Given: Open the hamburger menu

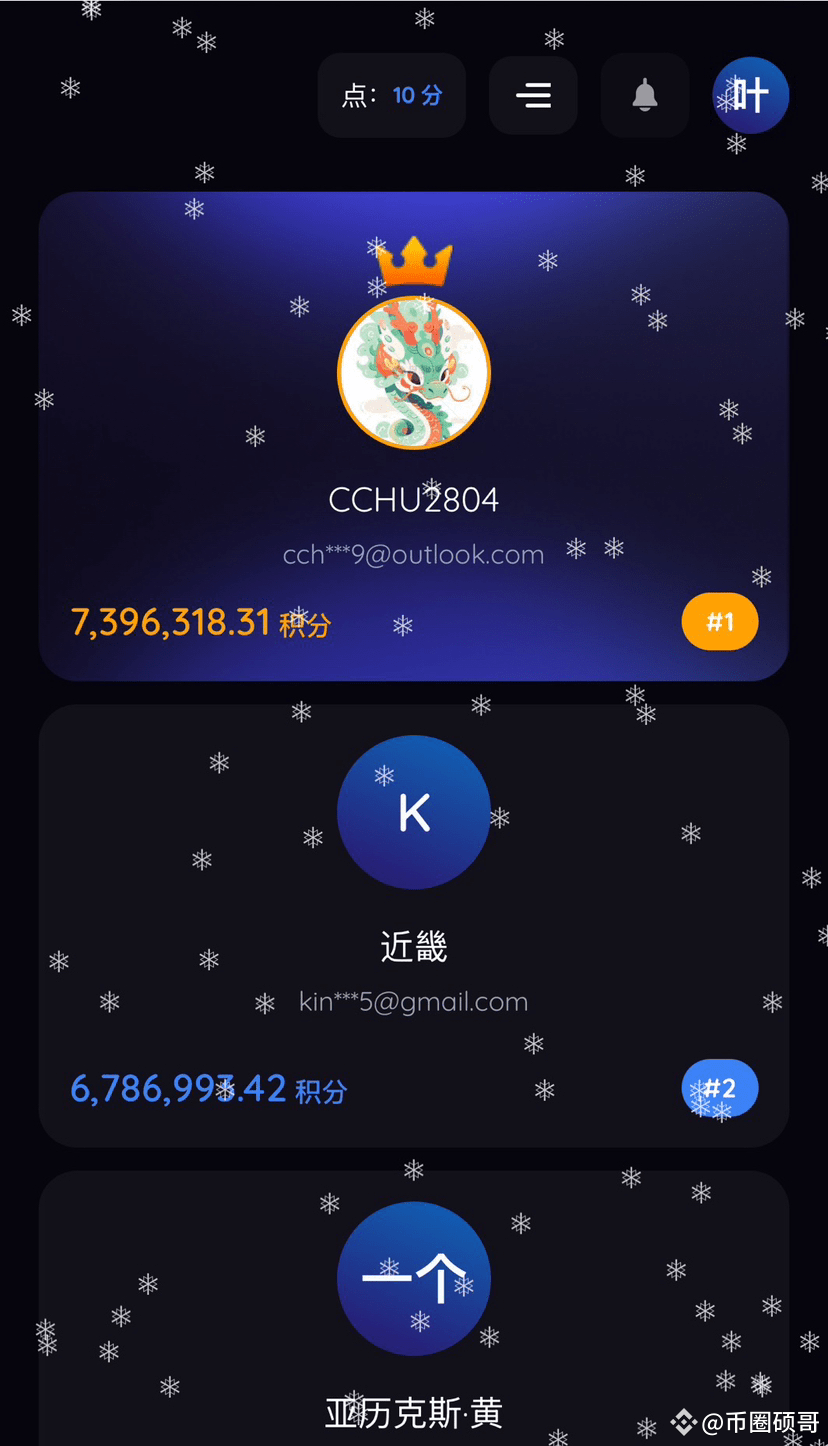Looking at the screenshot, I should [533, 95].
